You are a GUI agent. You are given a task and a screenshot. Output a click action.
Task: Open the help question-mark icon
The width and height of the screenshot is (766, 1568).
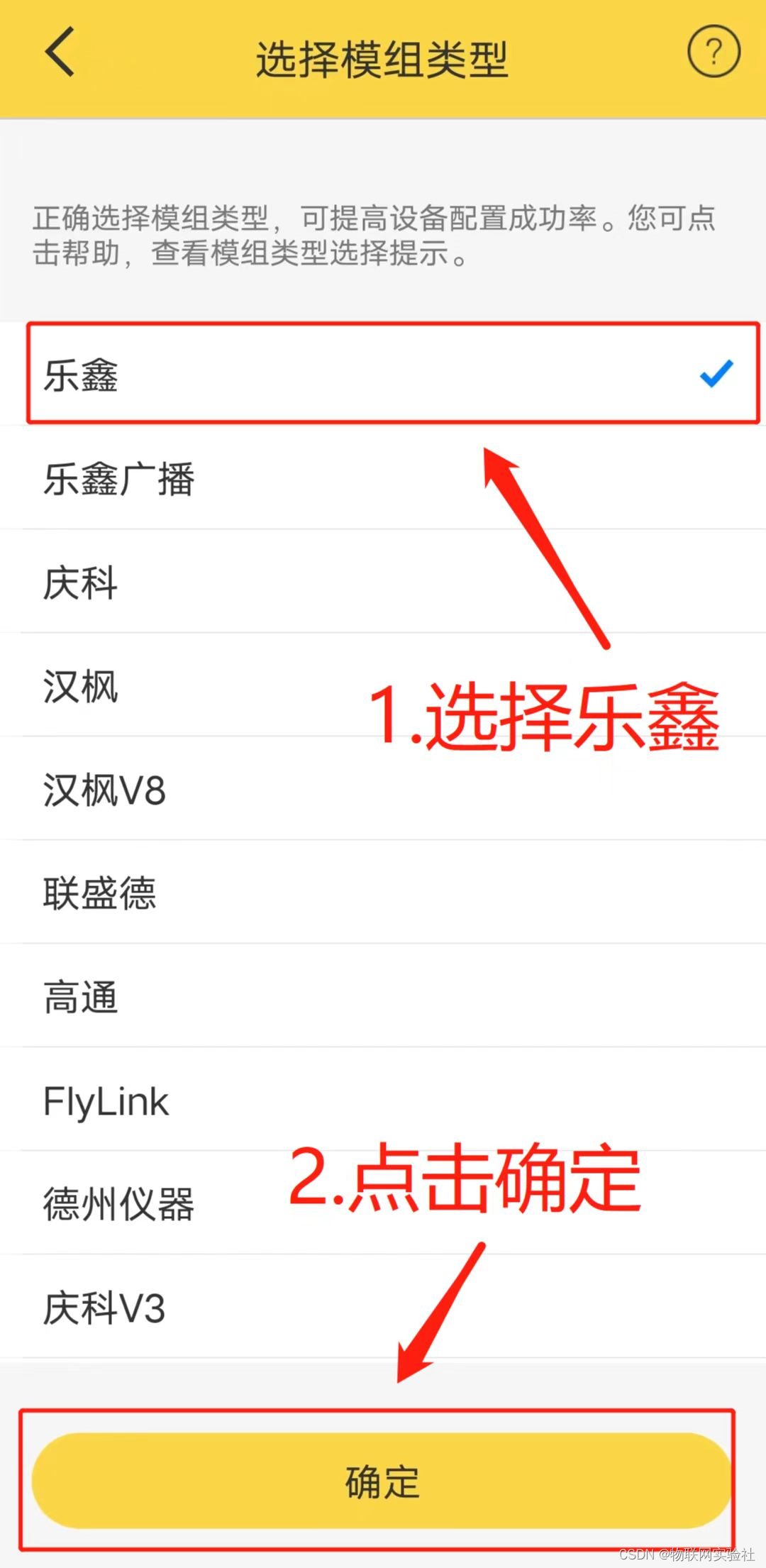[x=714, y=52]
